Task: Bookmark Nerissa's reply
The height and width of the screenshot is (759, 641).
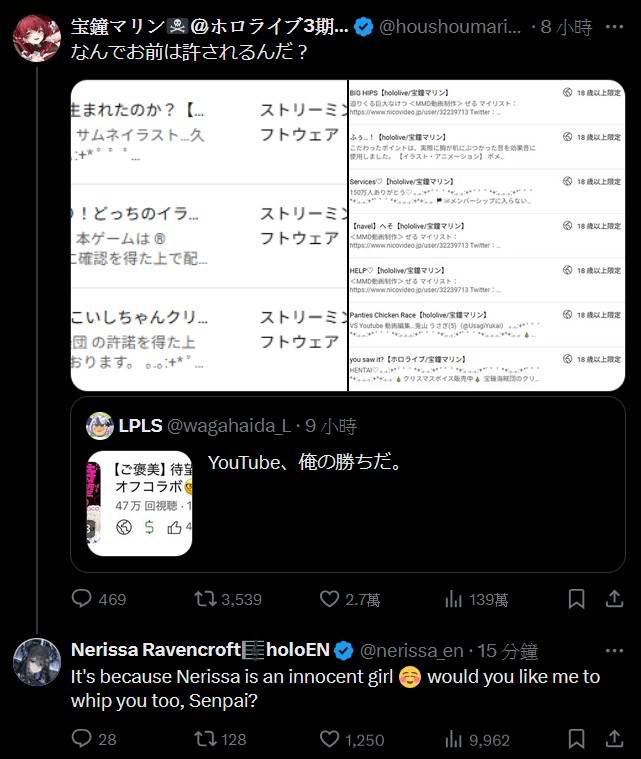Action: click(577, 739)
